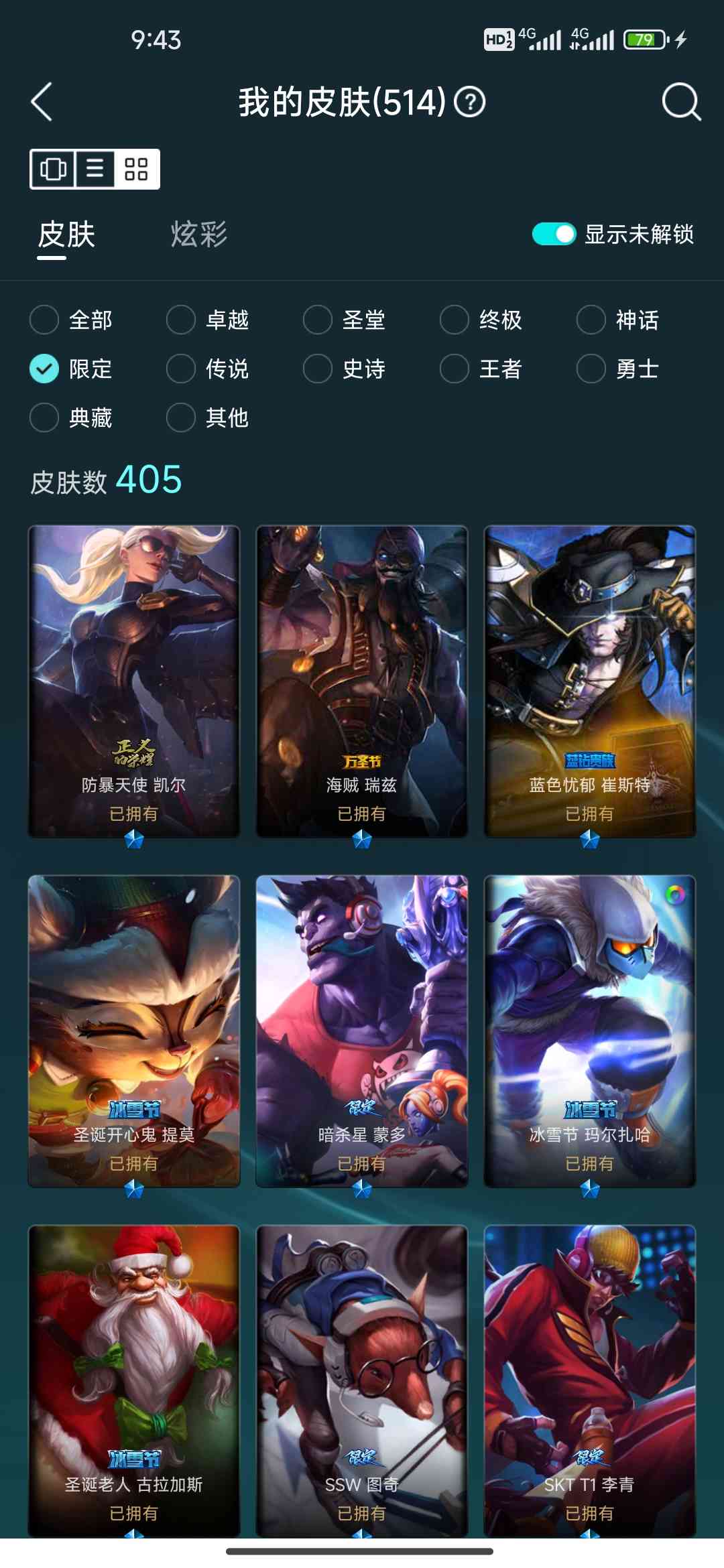Switch to the 炫彩 tab
Screen dimensions: 724x1568
[x=198, y=235]
